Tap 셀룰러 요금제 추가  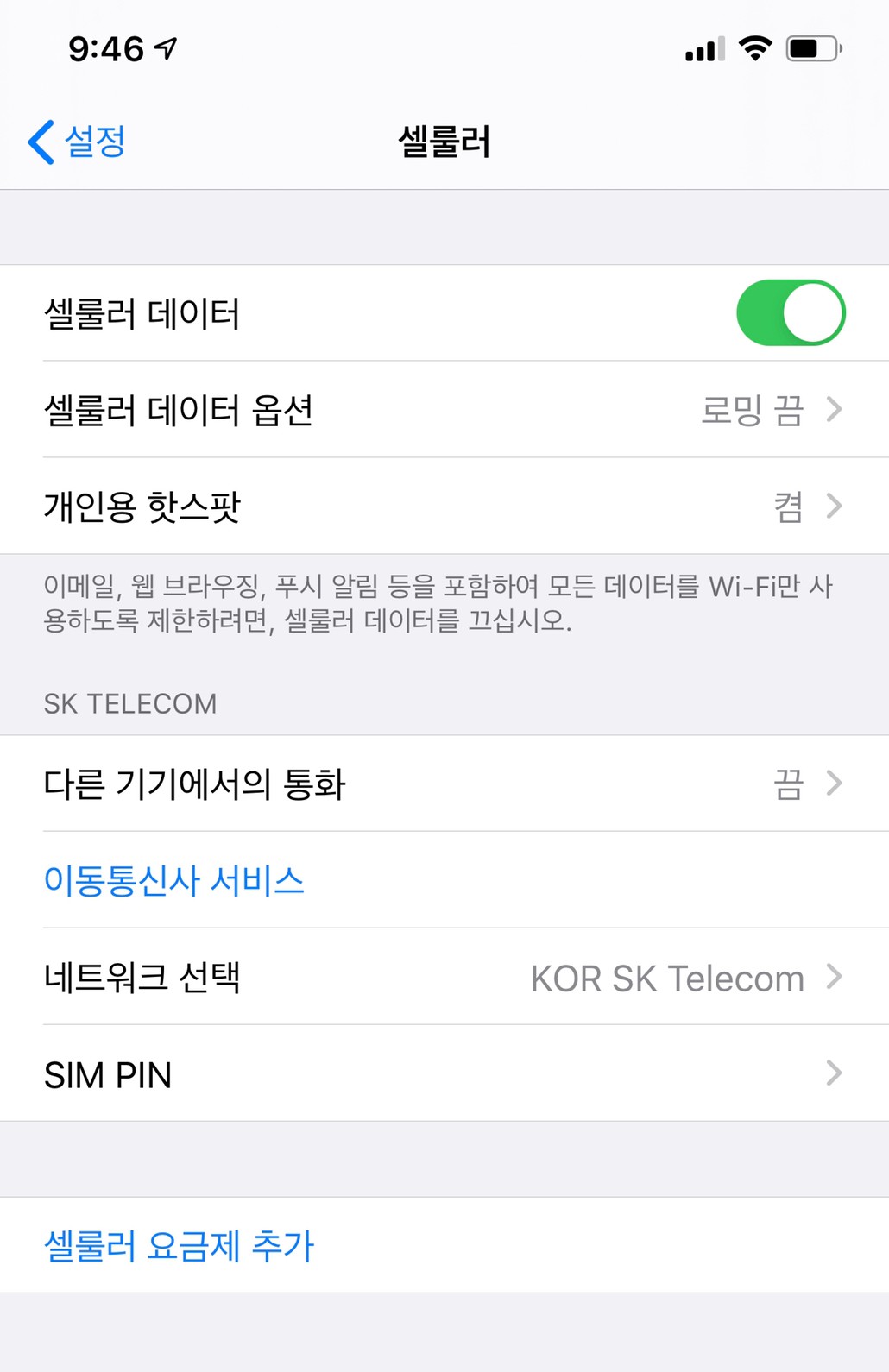(180, 1245)
